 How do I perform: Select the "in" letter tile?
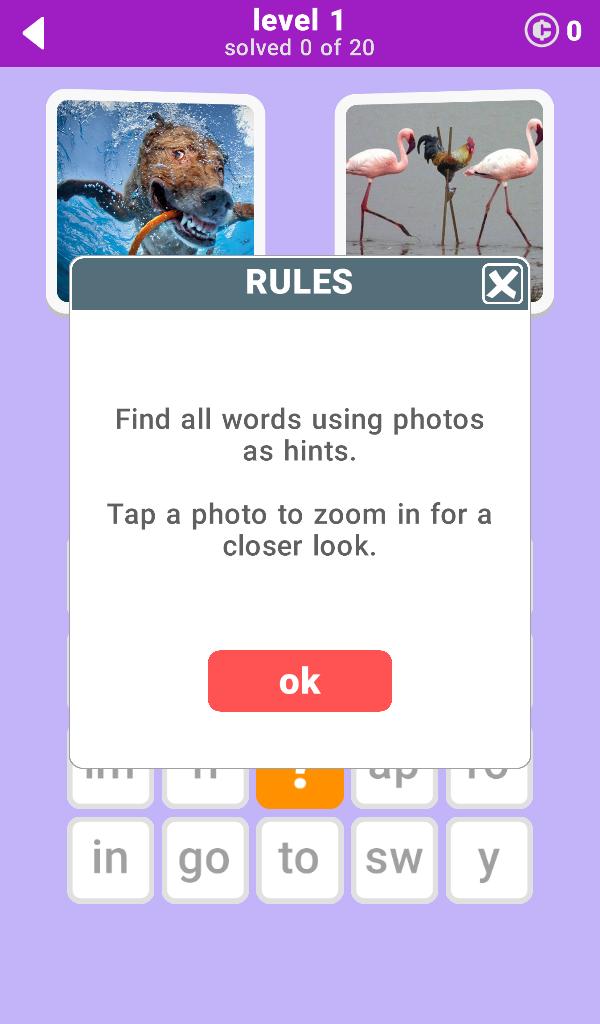[x=110, y=860]
